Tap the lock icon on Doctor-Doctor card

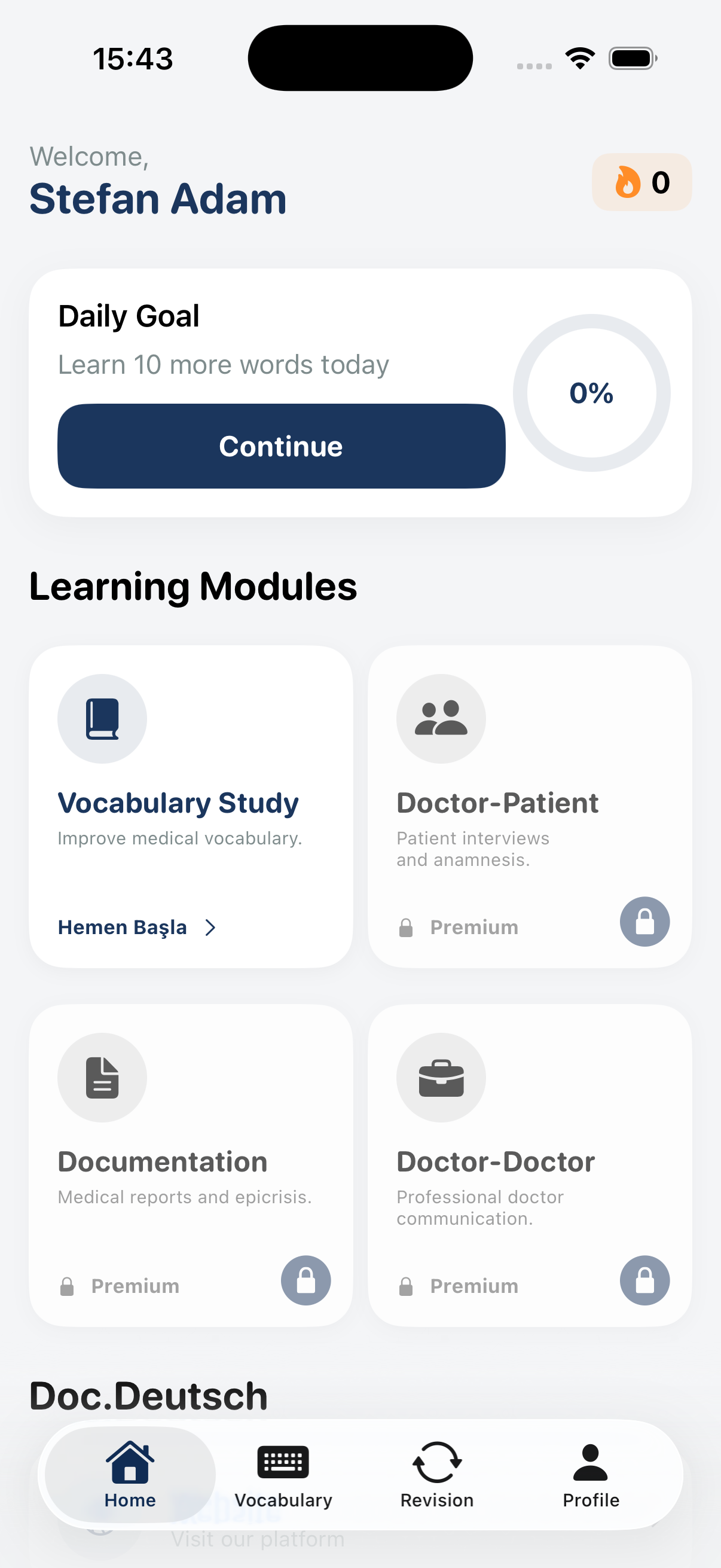(x=644, y=1280)
